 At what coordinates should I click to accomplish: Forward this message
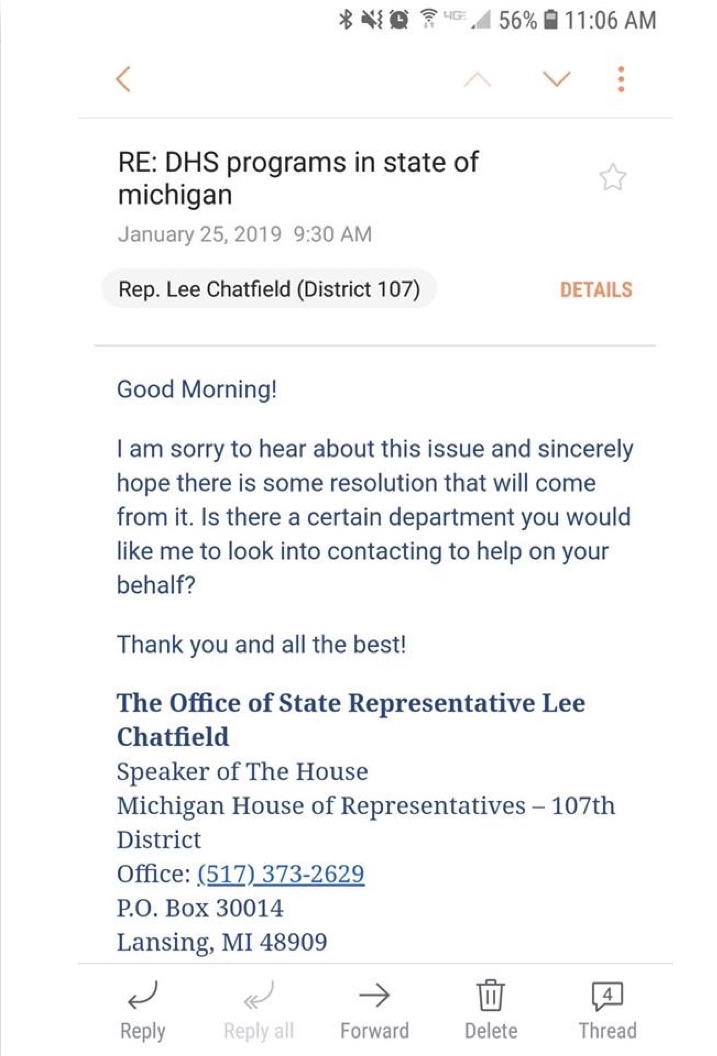[x=374, y=1010]
